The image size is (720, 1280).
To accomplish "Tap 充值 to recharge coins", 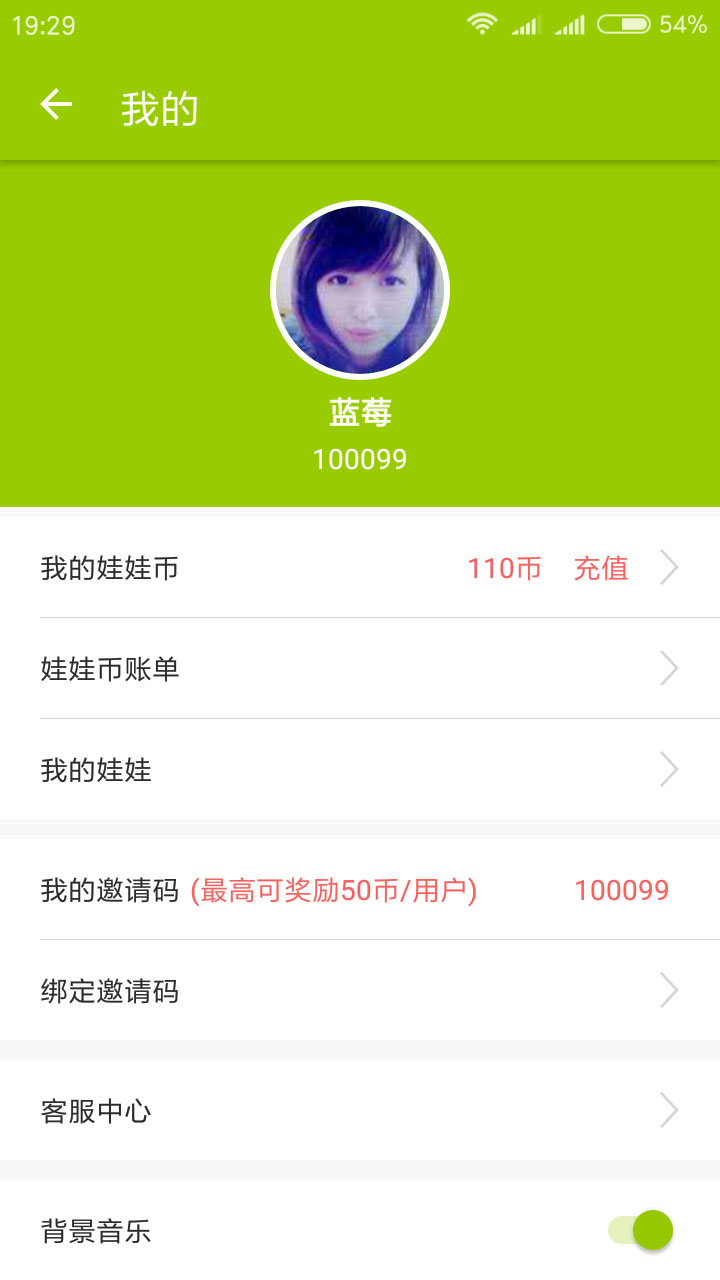I will coord(601,568).
